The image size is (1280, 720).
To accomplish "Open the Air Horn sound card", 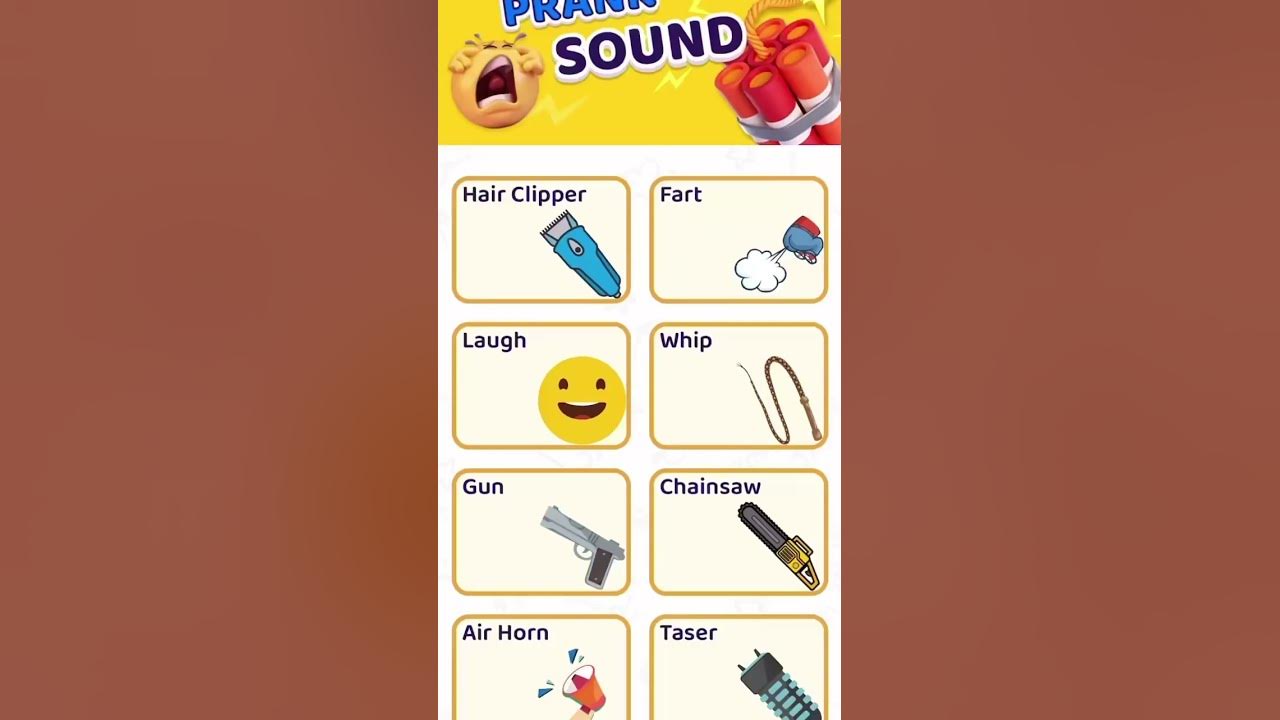I will click(x=541, y=668).
